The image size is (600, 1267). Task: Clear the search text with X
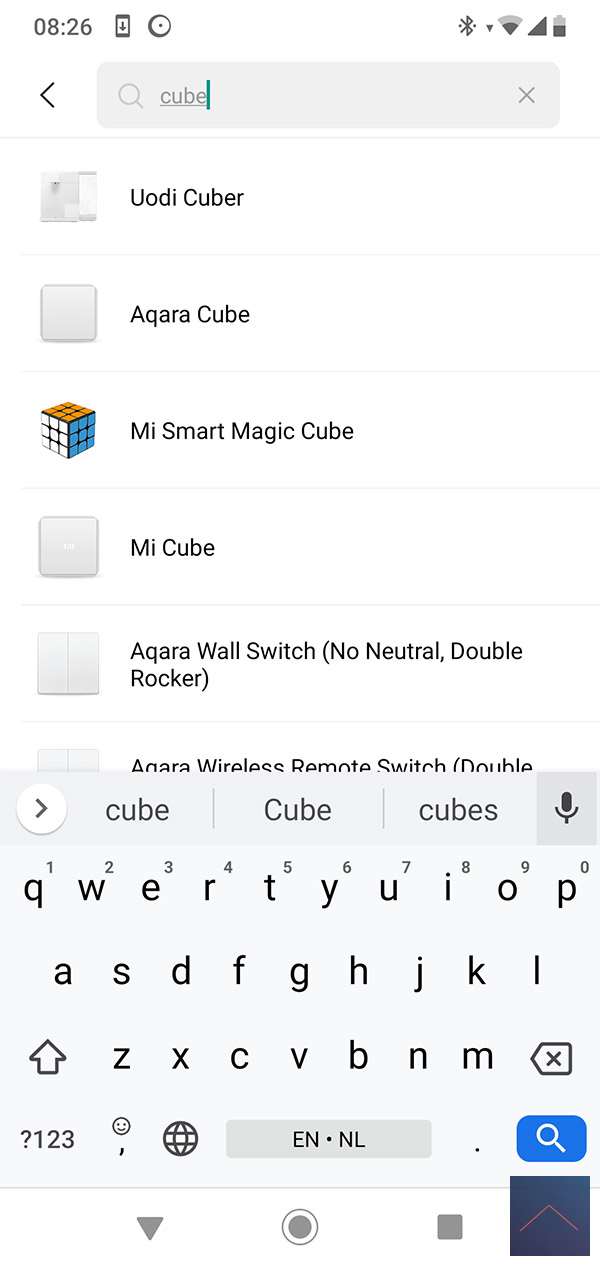click(526, 95)
